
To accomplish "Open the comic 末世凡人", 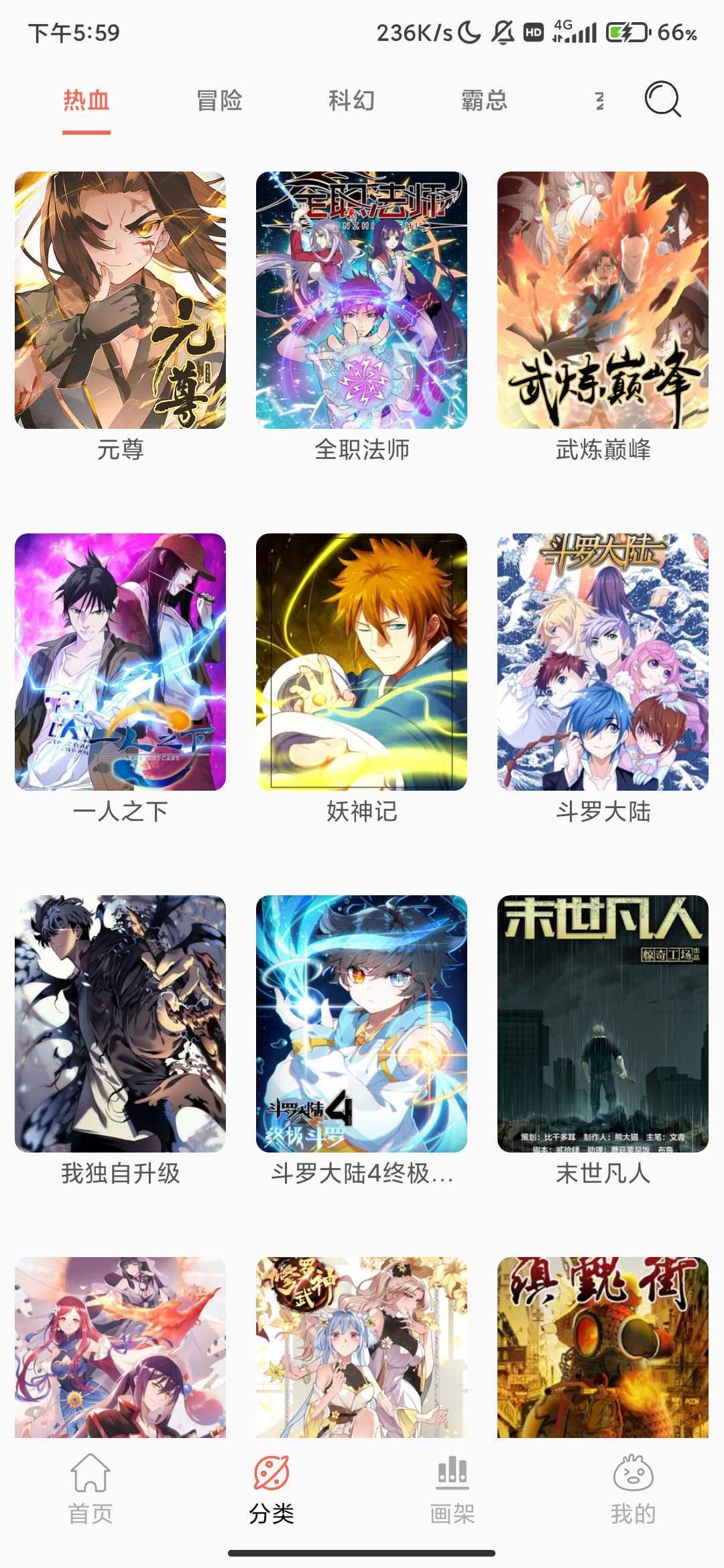I will tap(603, 1024).
